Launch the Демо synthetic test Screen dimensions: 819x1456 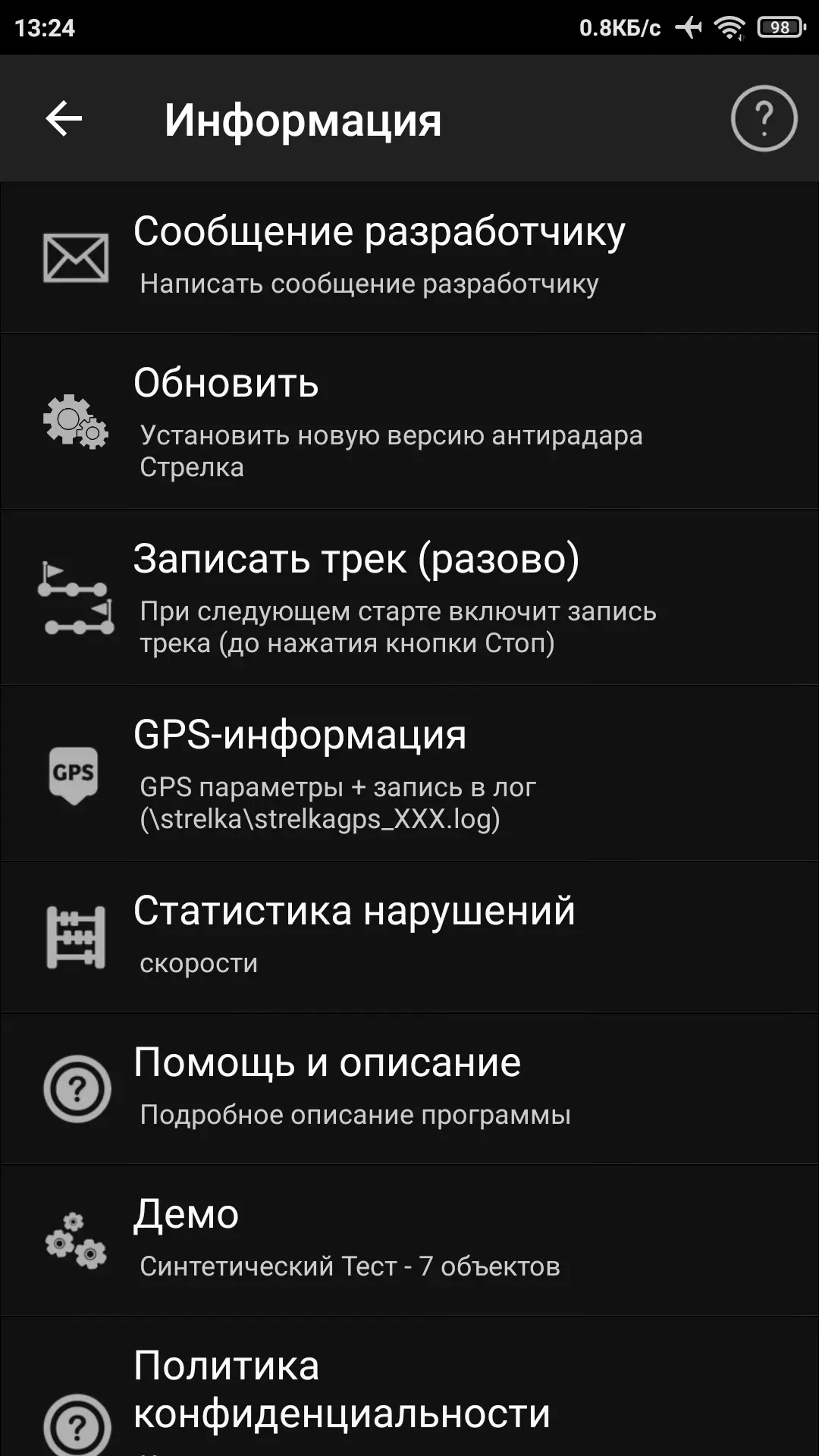point(409,1241)
